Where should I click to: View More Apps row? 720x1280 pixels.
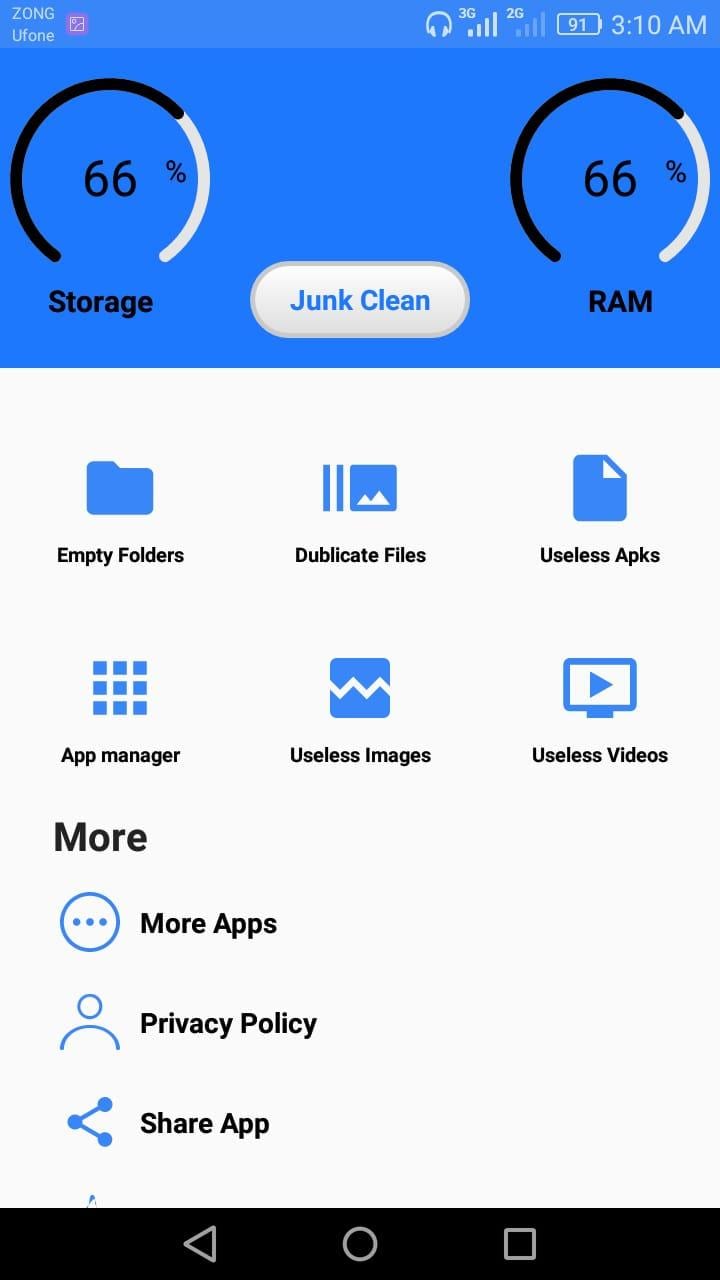tap(360, 922)
